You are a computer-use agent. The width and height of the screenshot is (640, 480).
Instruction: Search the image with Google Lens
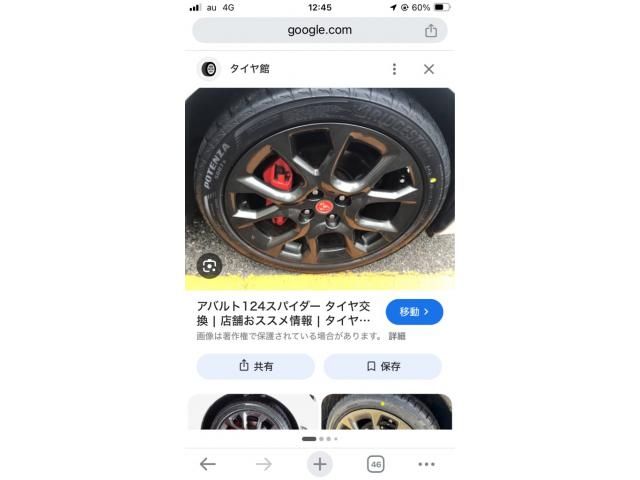coord(209,265)
